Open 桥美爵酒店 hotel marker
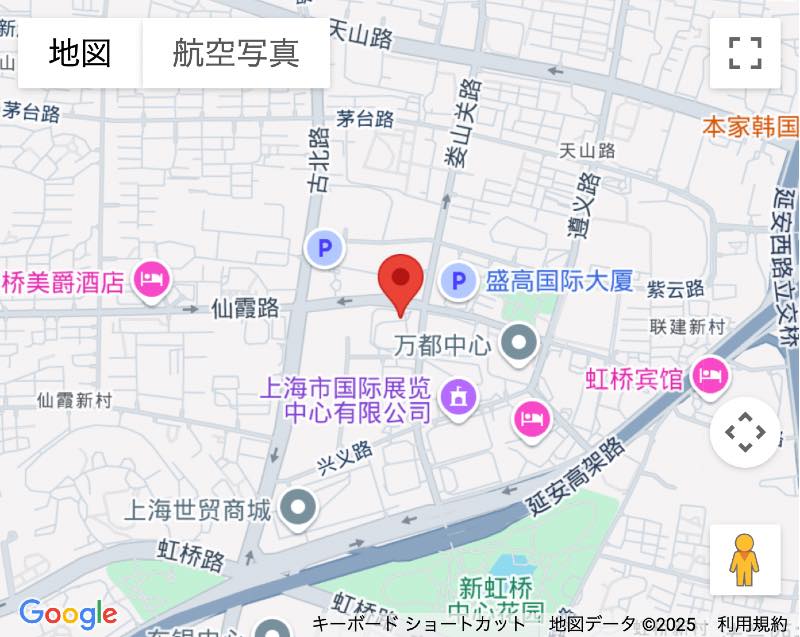The height and width of the screenshot is (637, 800). point(151,281)
